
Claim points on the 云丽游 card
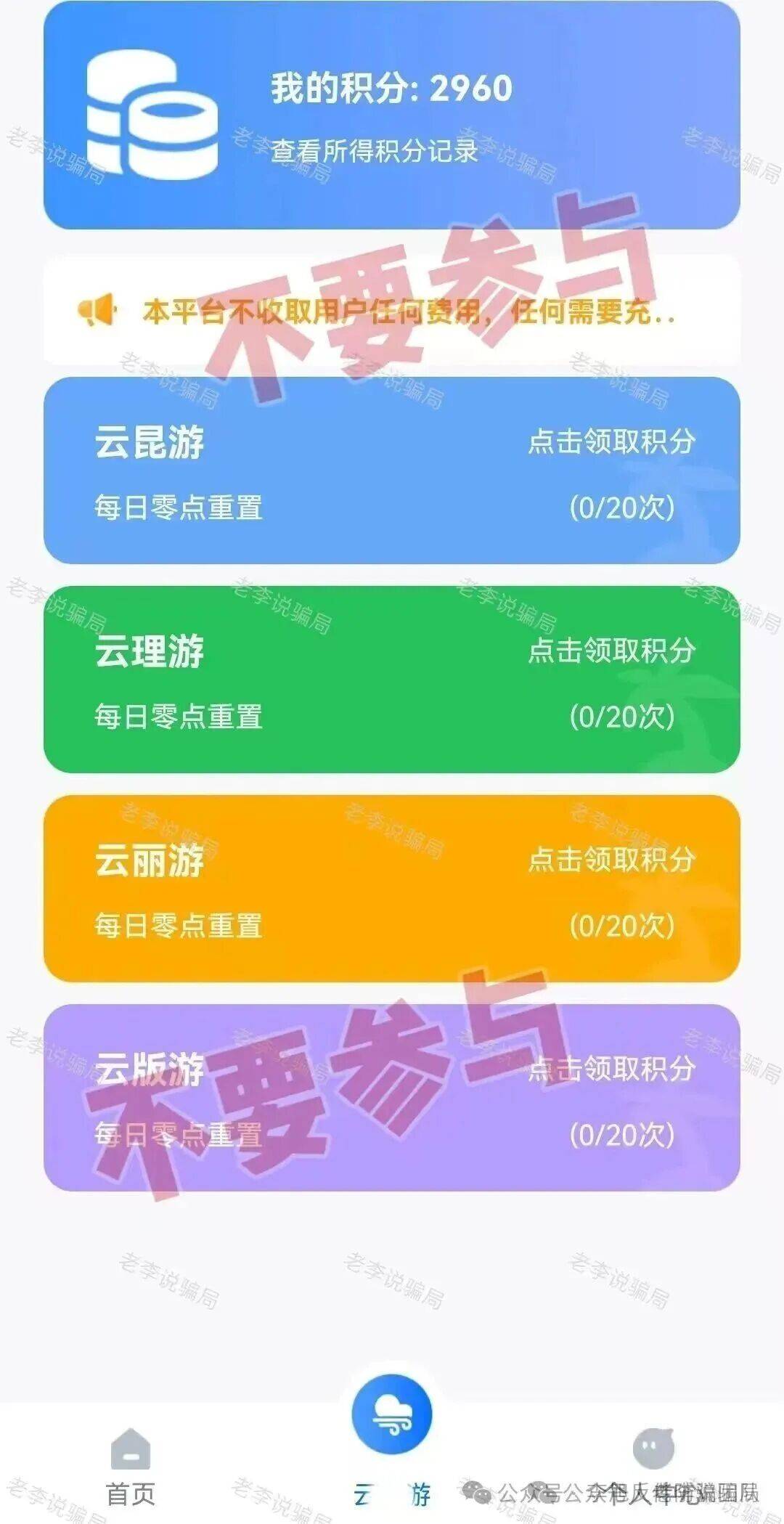[611, 860]
